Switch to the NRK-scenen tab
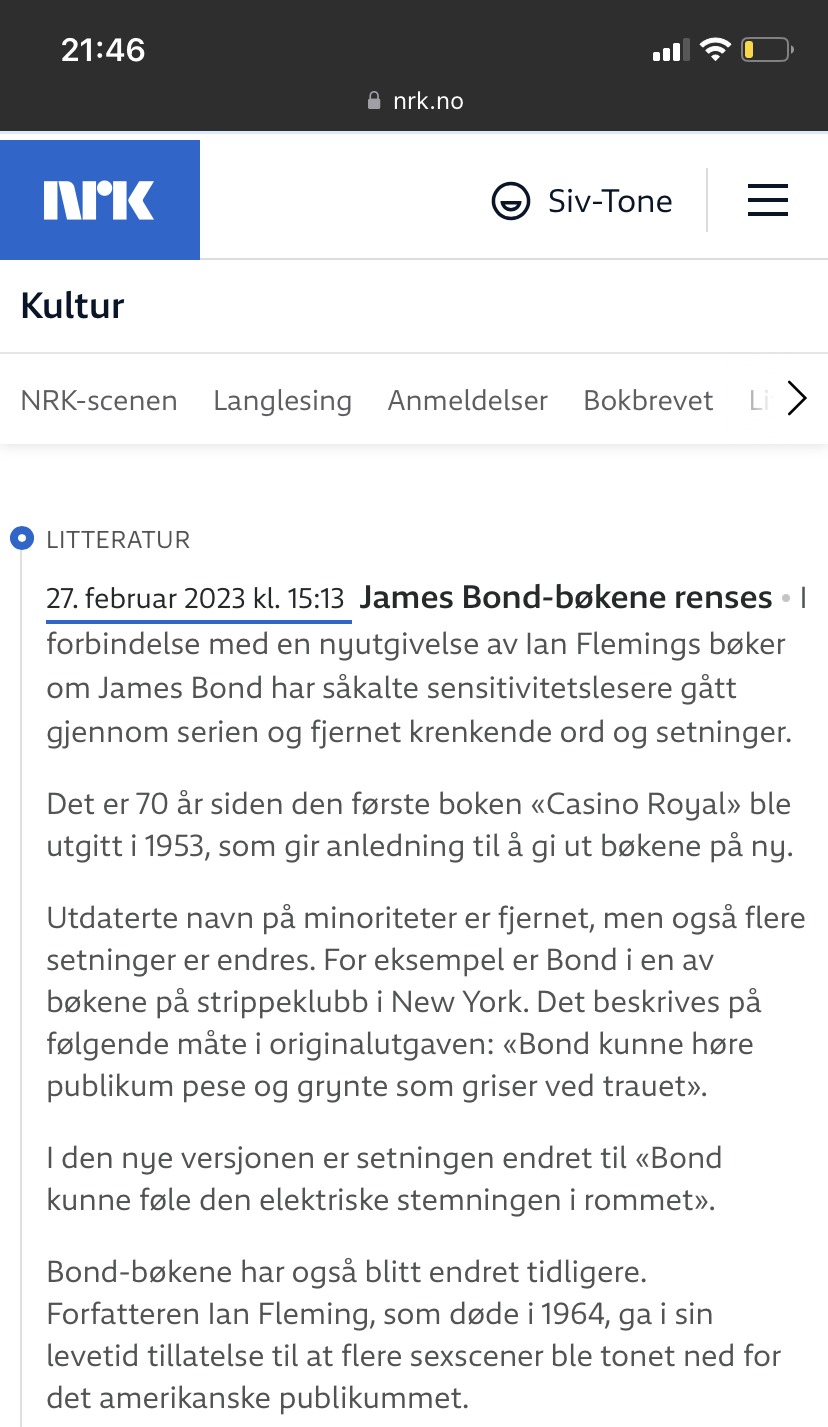Screen dimensions: 828x1427 99,401
